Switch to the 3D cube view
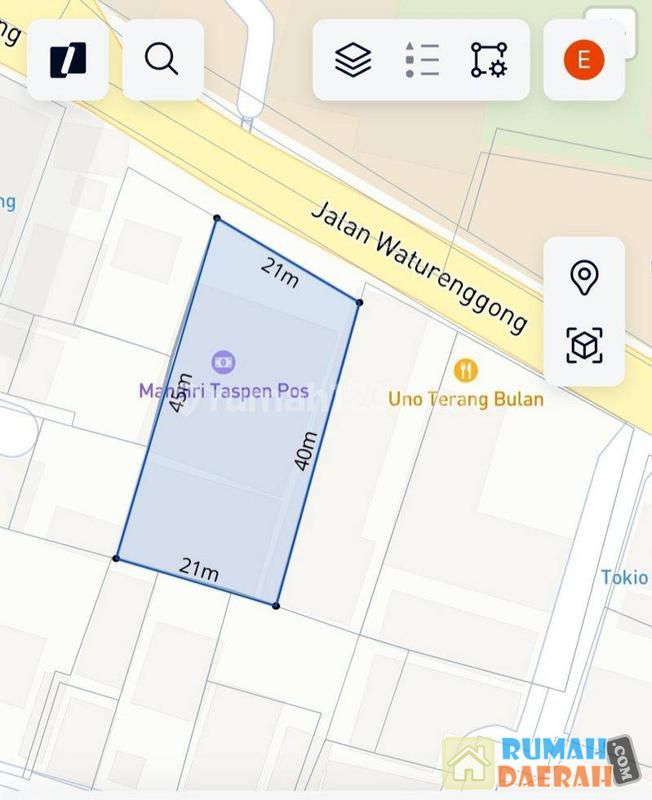Image resolution: width=652 pixels, height=800 pixels. coord(584,345)
